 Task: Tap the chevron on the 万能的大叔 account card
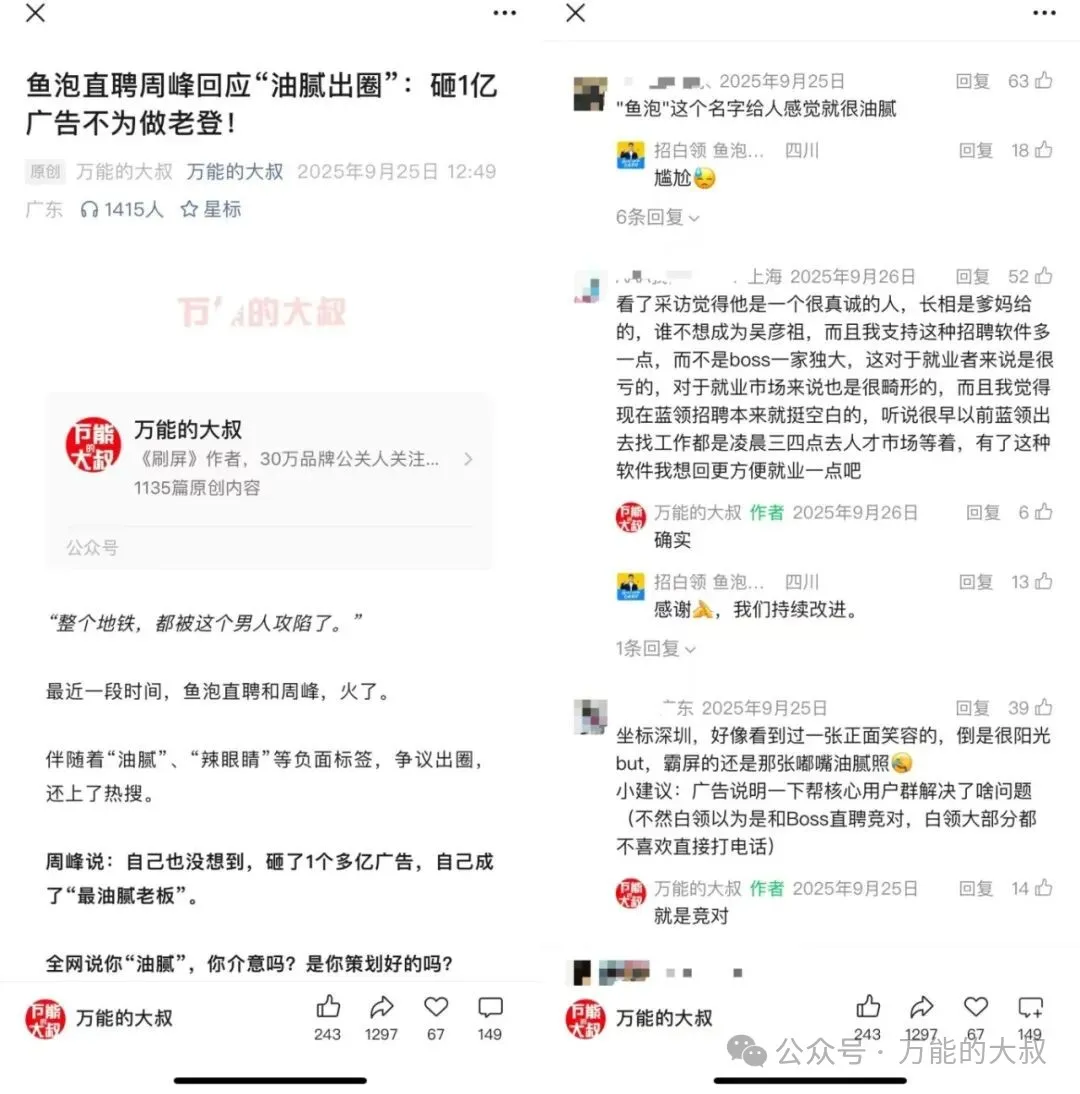(468, 459)
